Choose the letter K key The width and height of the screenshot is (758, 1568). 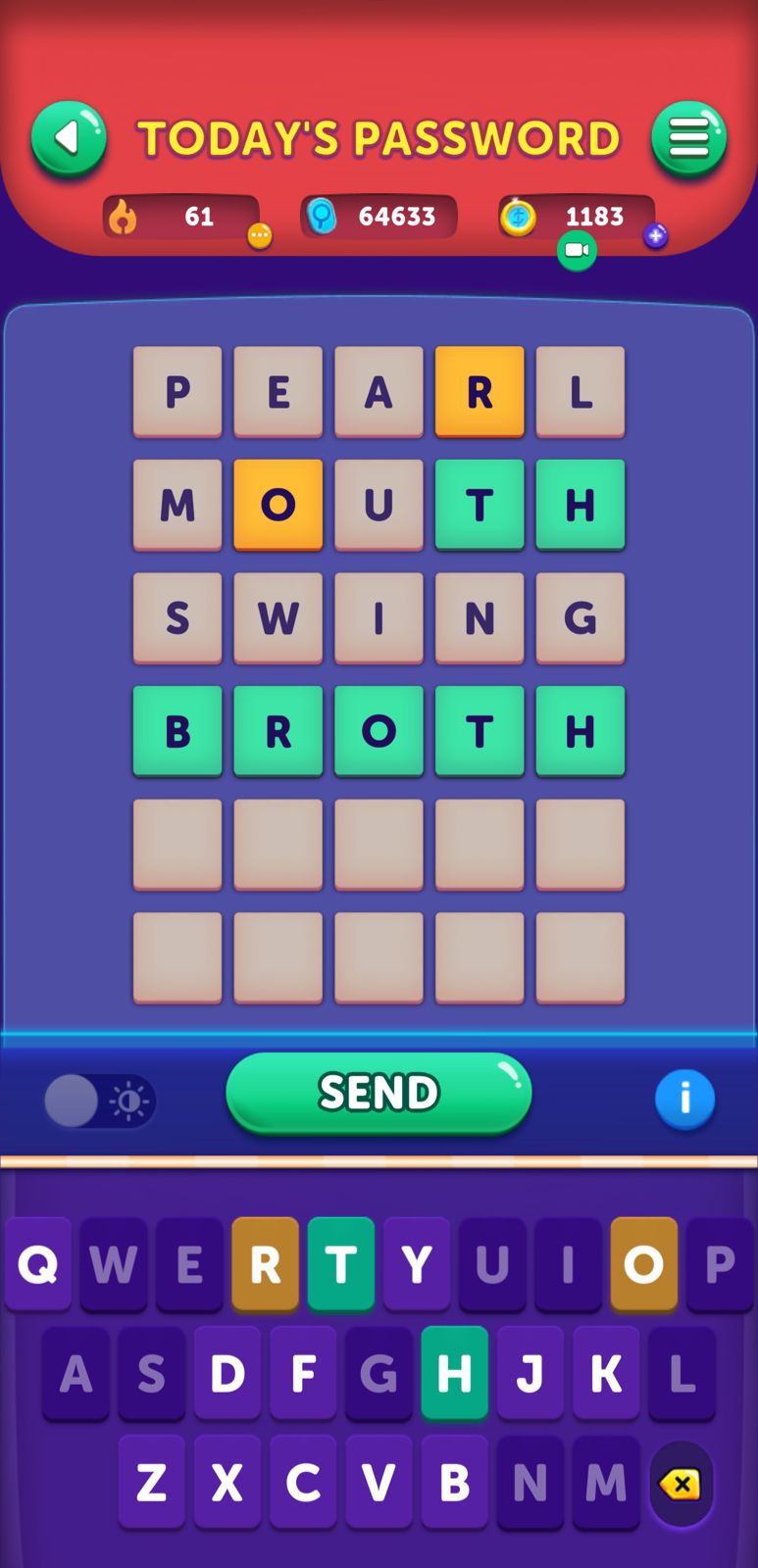tap(606, 1374)
